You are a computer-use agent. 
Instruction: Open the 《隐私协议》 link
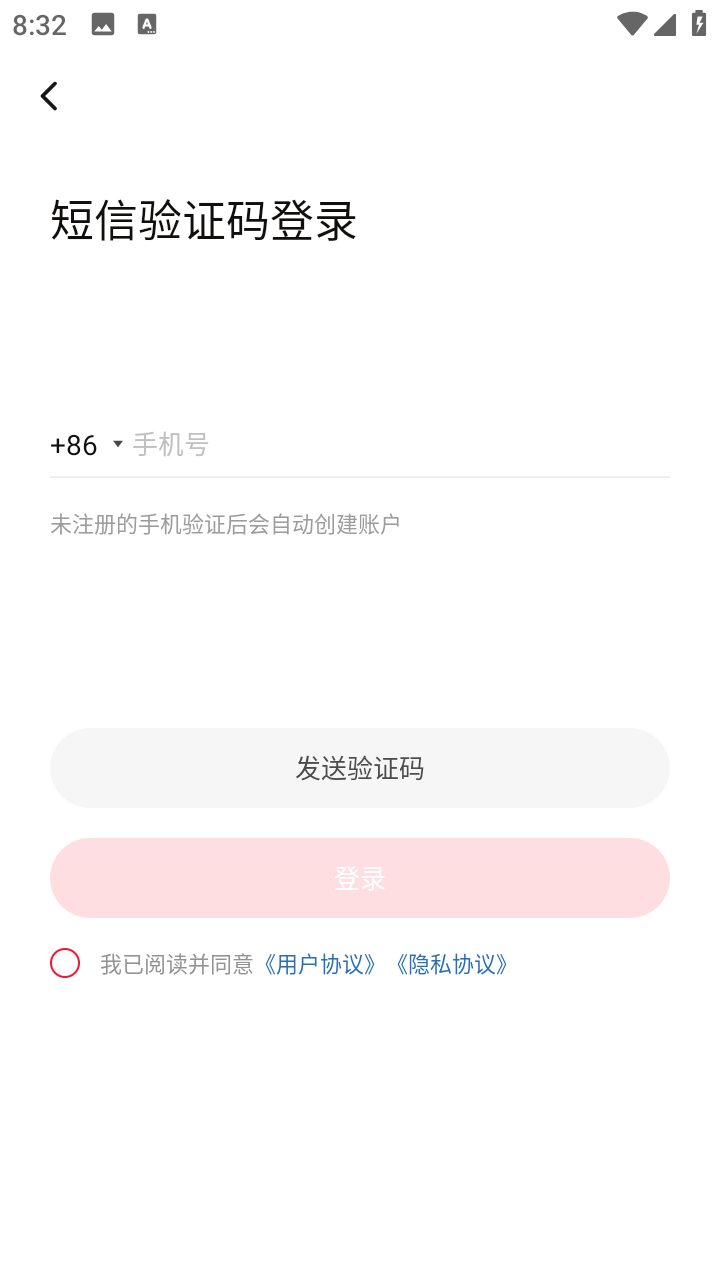tap(452, 965)
